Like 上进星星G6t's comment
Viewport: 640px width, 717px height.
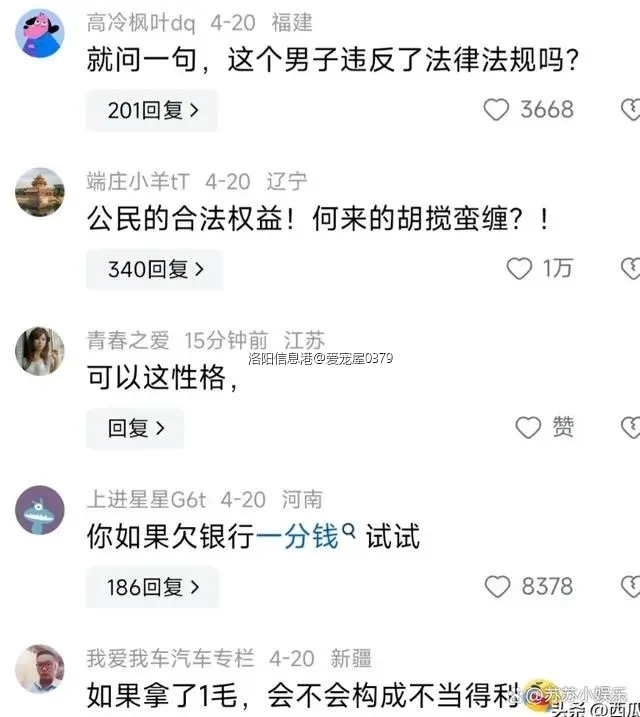click(x=497, y=587)
